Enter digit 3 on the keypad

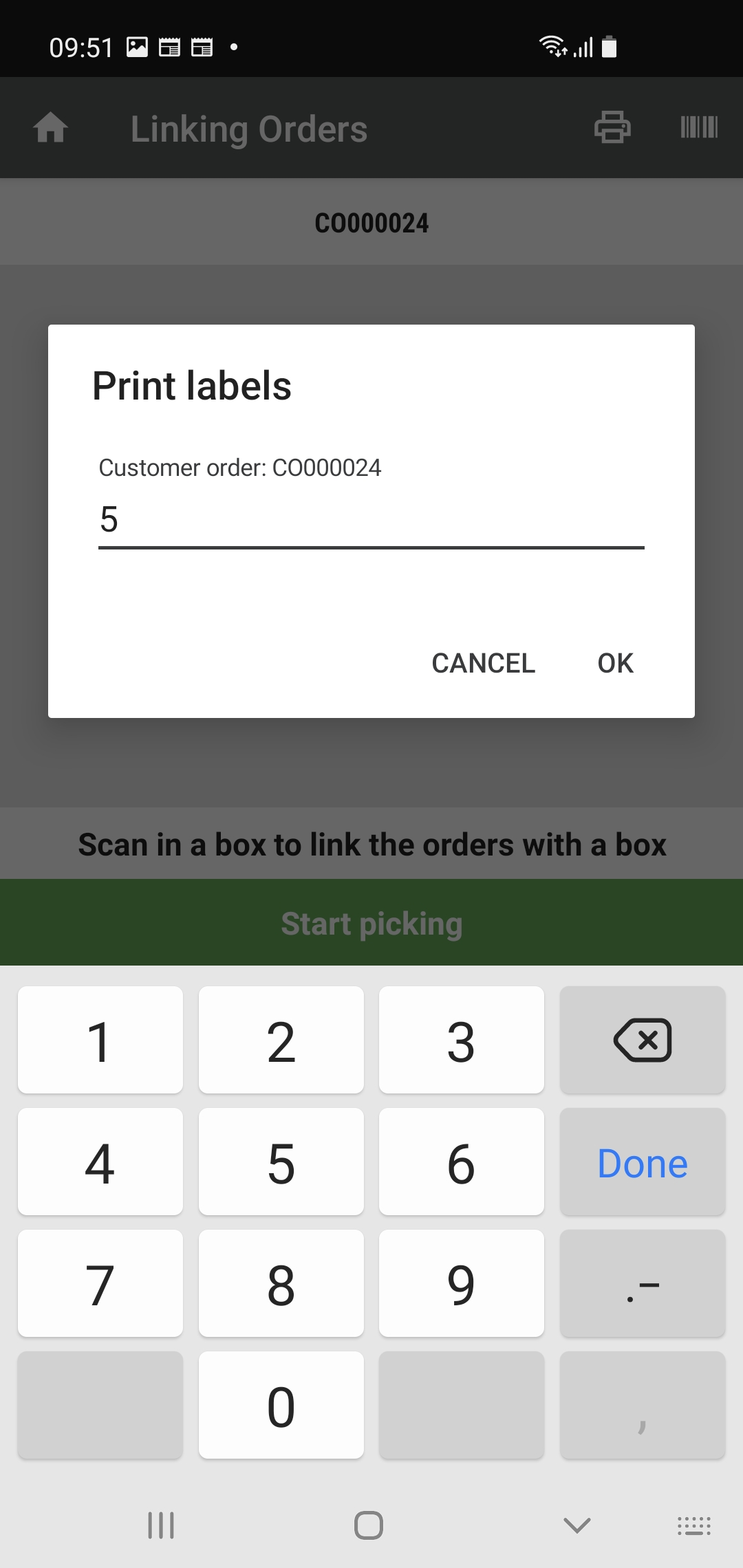pos(461,1040)
